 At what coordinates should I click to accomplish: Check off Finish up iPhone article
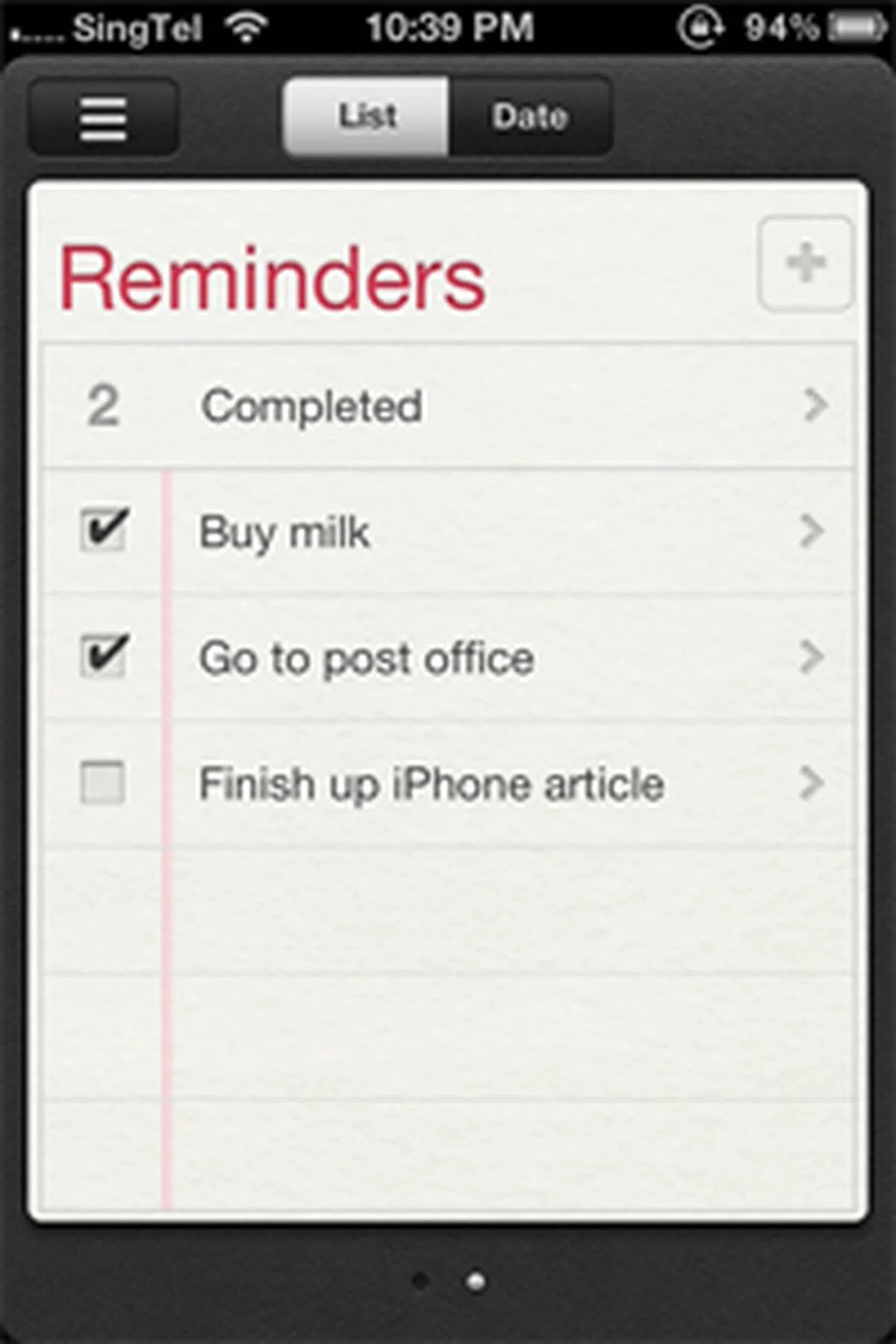(103, 783)
